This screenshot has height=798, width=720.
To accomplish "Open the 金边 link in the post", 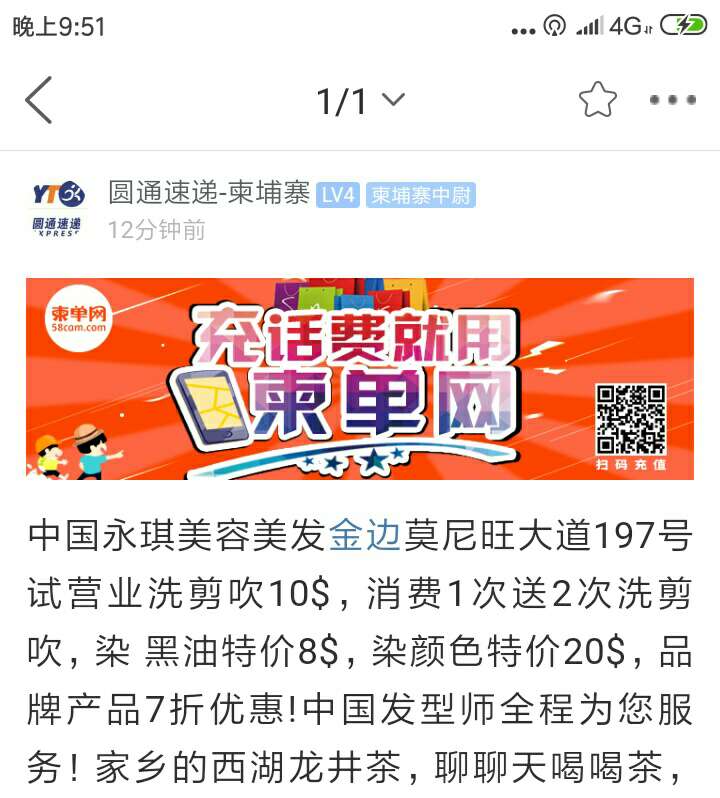I will [x=364, y=537].
